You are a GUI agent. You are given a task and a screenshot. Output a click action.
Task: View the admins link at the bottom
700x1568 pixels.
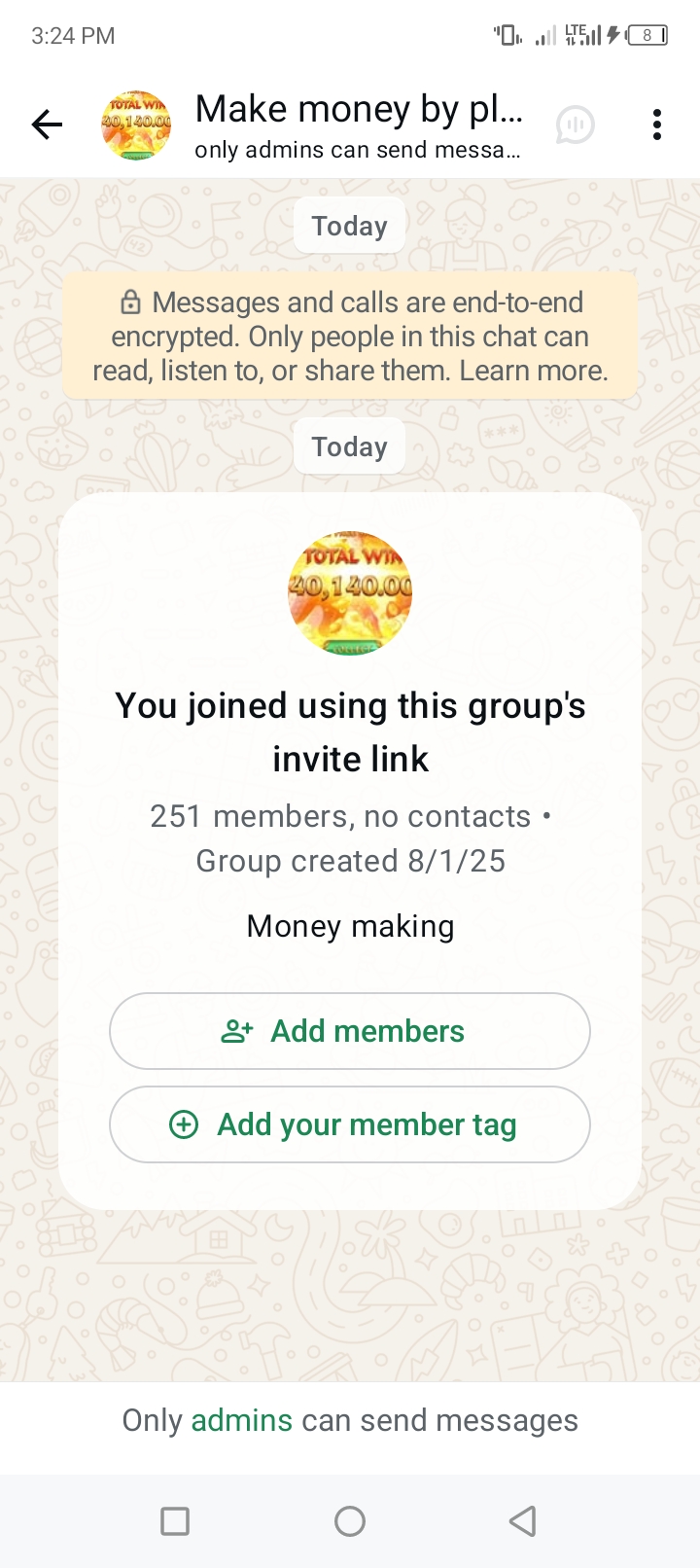[x=241, y=1420]
